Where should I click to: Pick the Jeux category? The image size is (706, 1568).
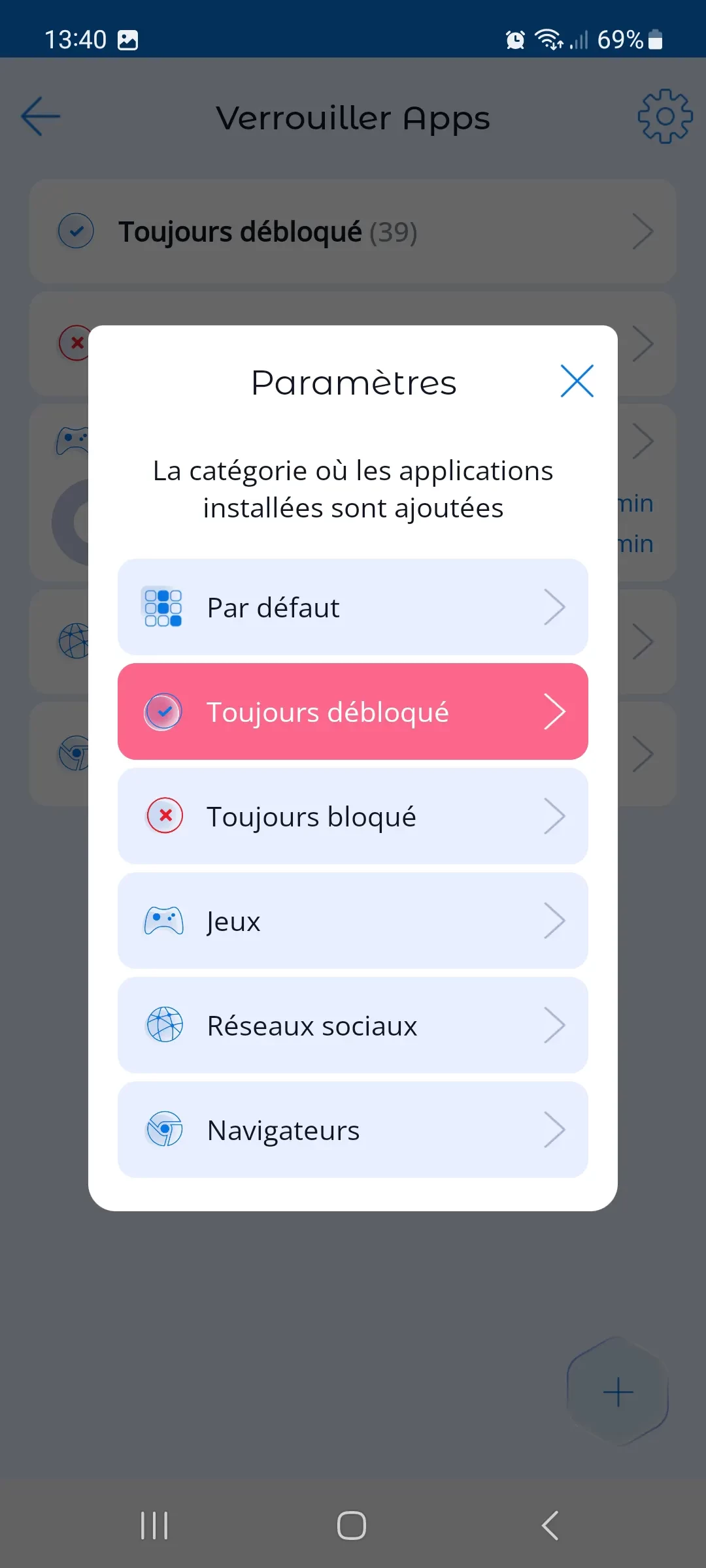click(x=353, y=921)
